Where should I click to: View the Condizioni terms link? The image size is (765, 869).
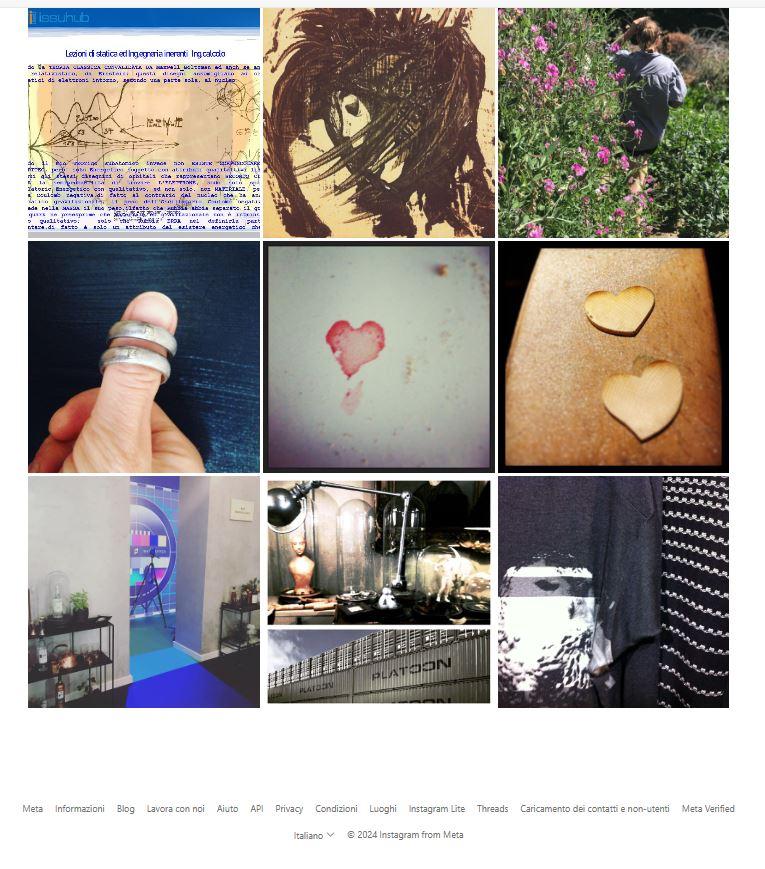pyautogui.click(x=336, y=809)
